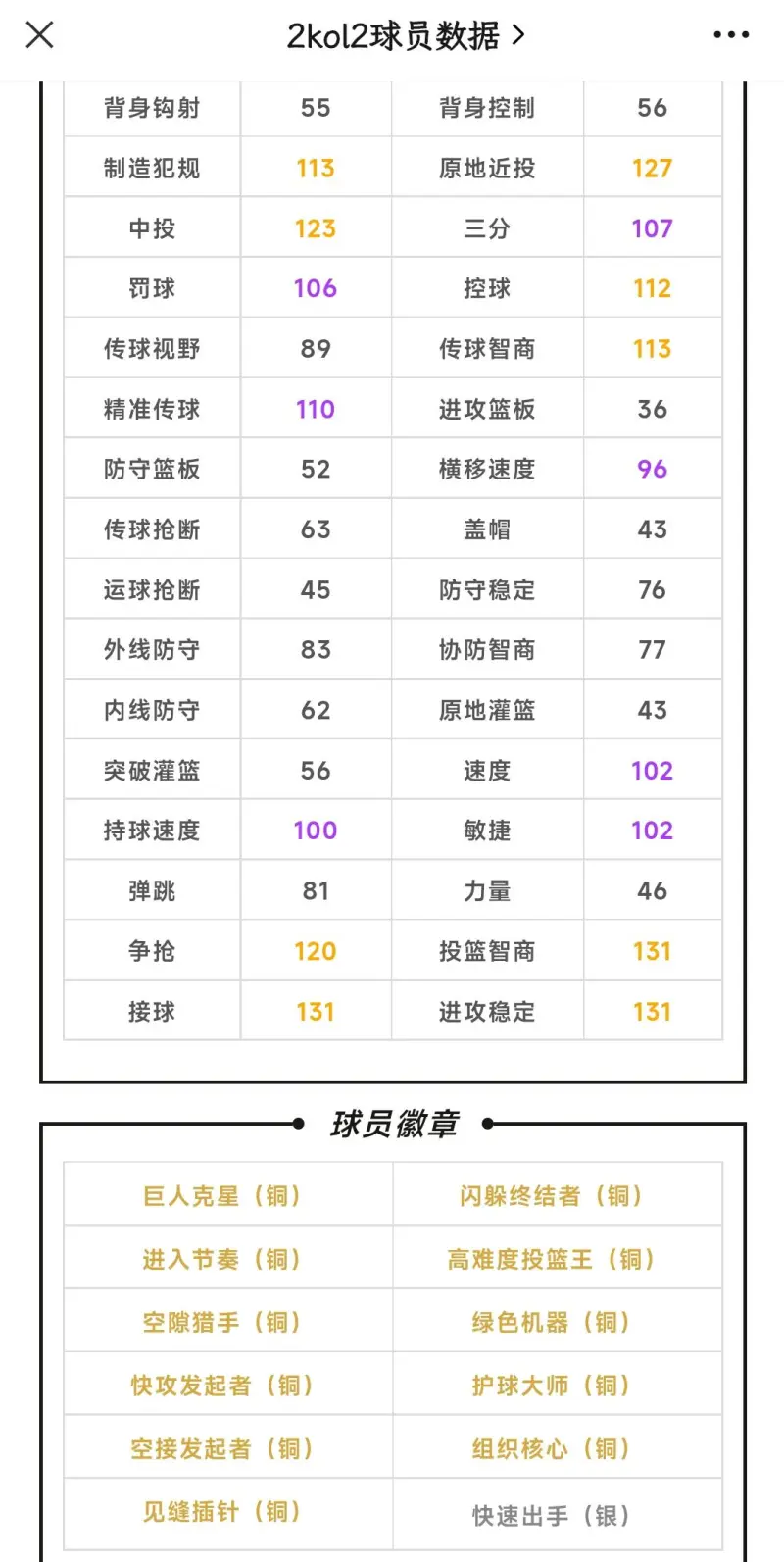
Task: Tap the 2kol2球员数据 title chevron
Action: click(x=518, y=36)
